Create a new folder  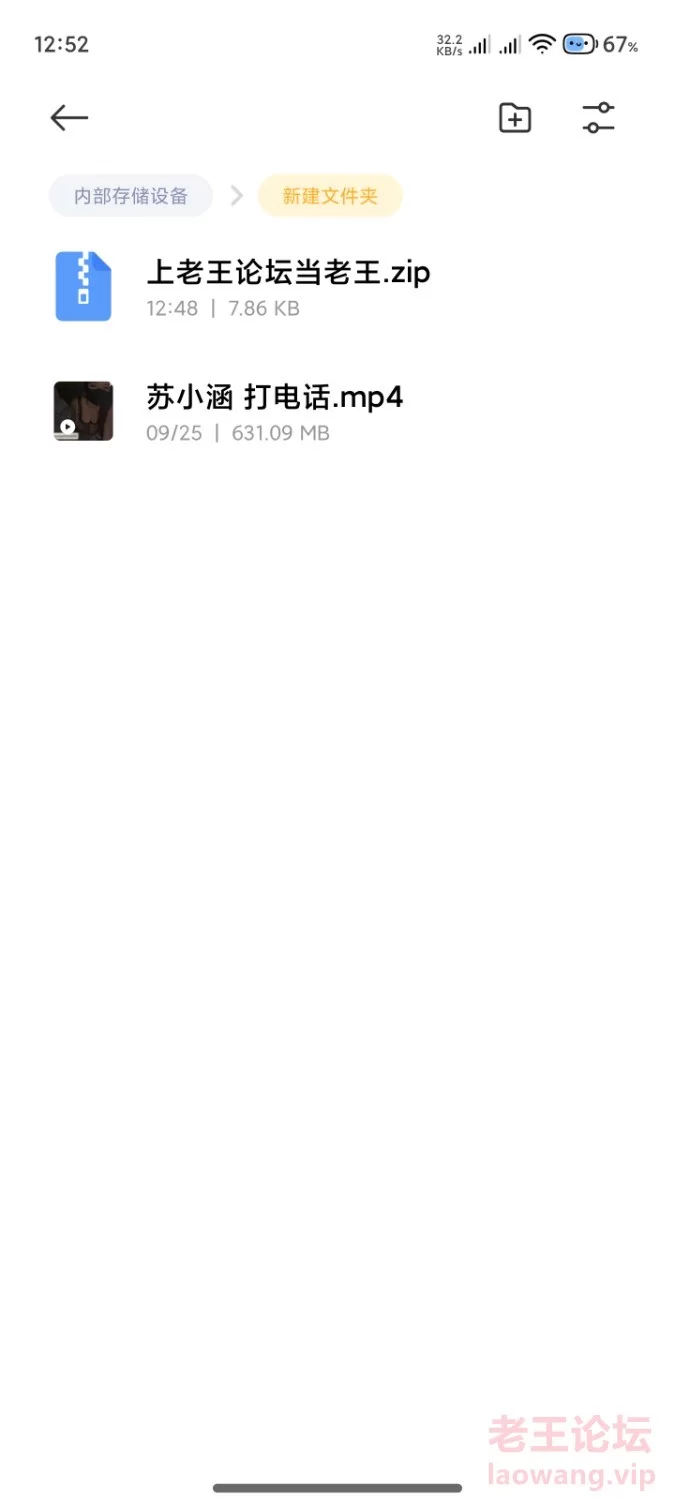tap(515, 118)
